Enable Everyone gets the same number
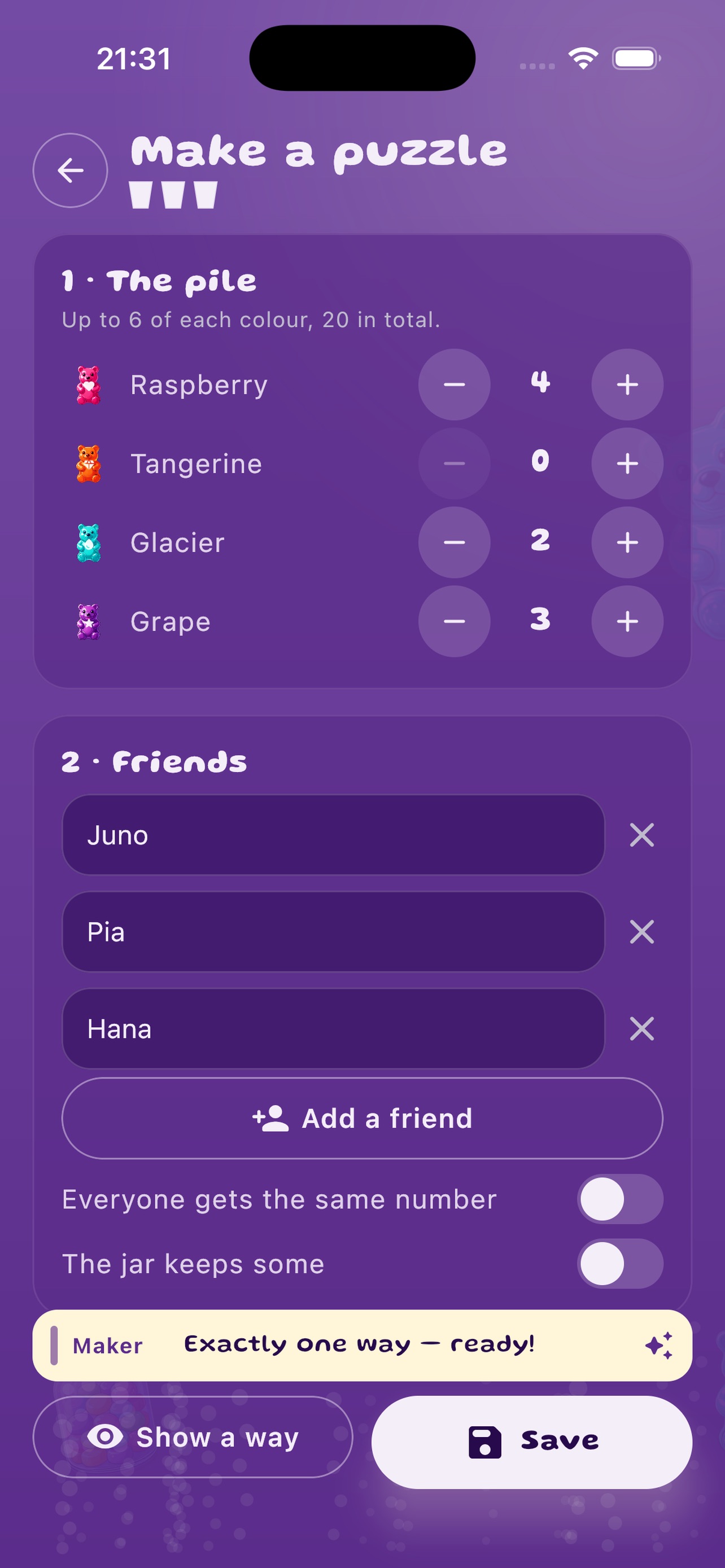 coord(619,1199)
